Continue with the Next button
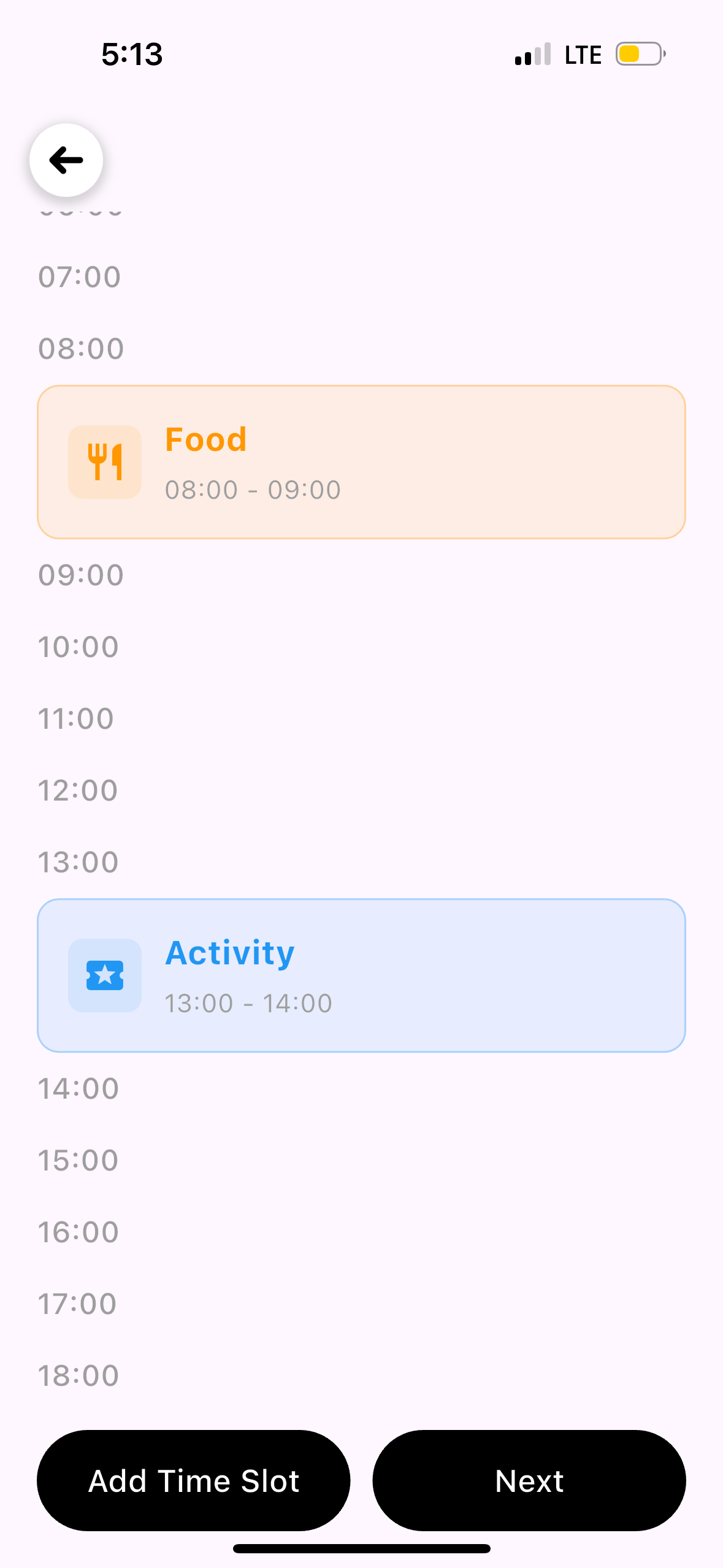Viewport: 723px width, 1568px height. click(x=529, y=1480)
